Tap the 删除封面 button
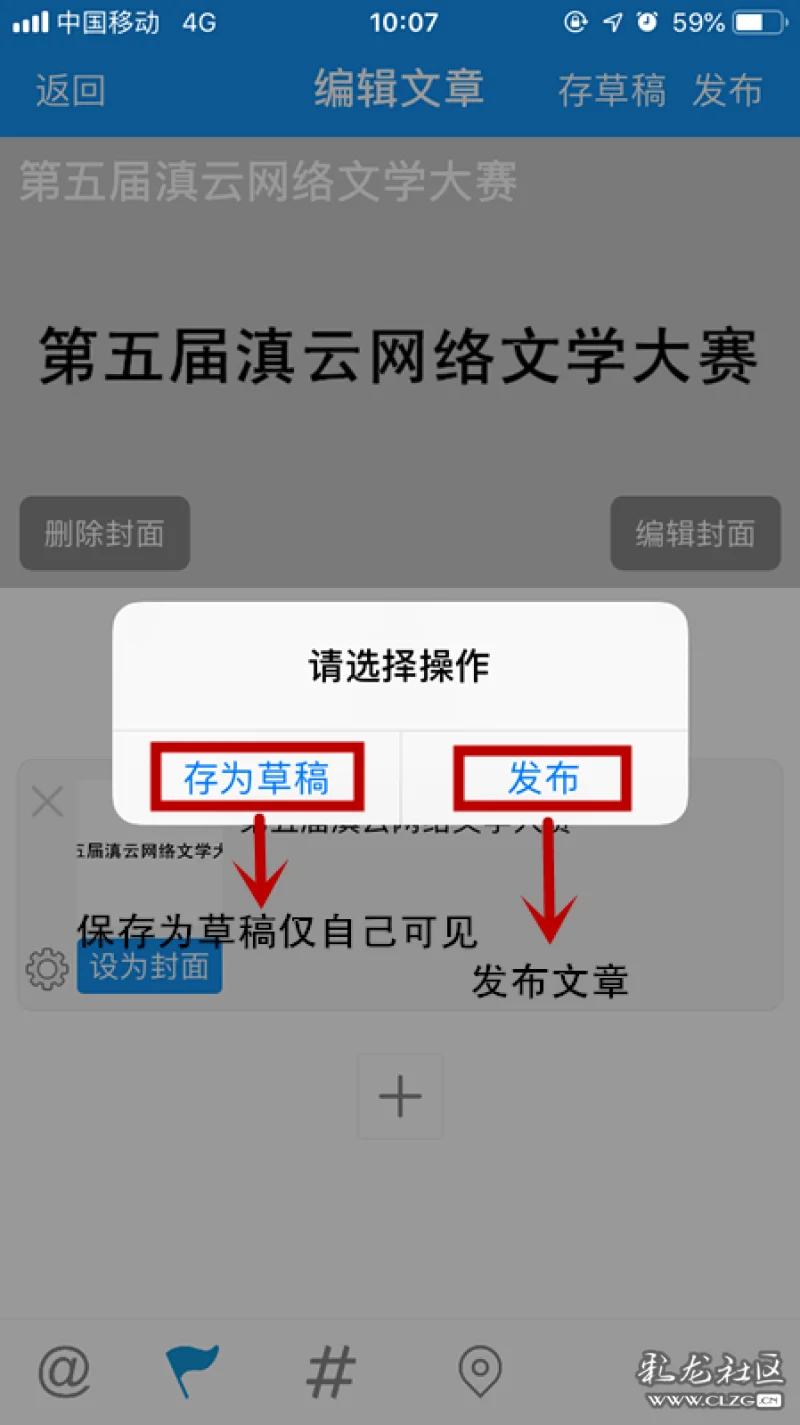800x1425 pixels. click(x=104, y=533)
